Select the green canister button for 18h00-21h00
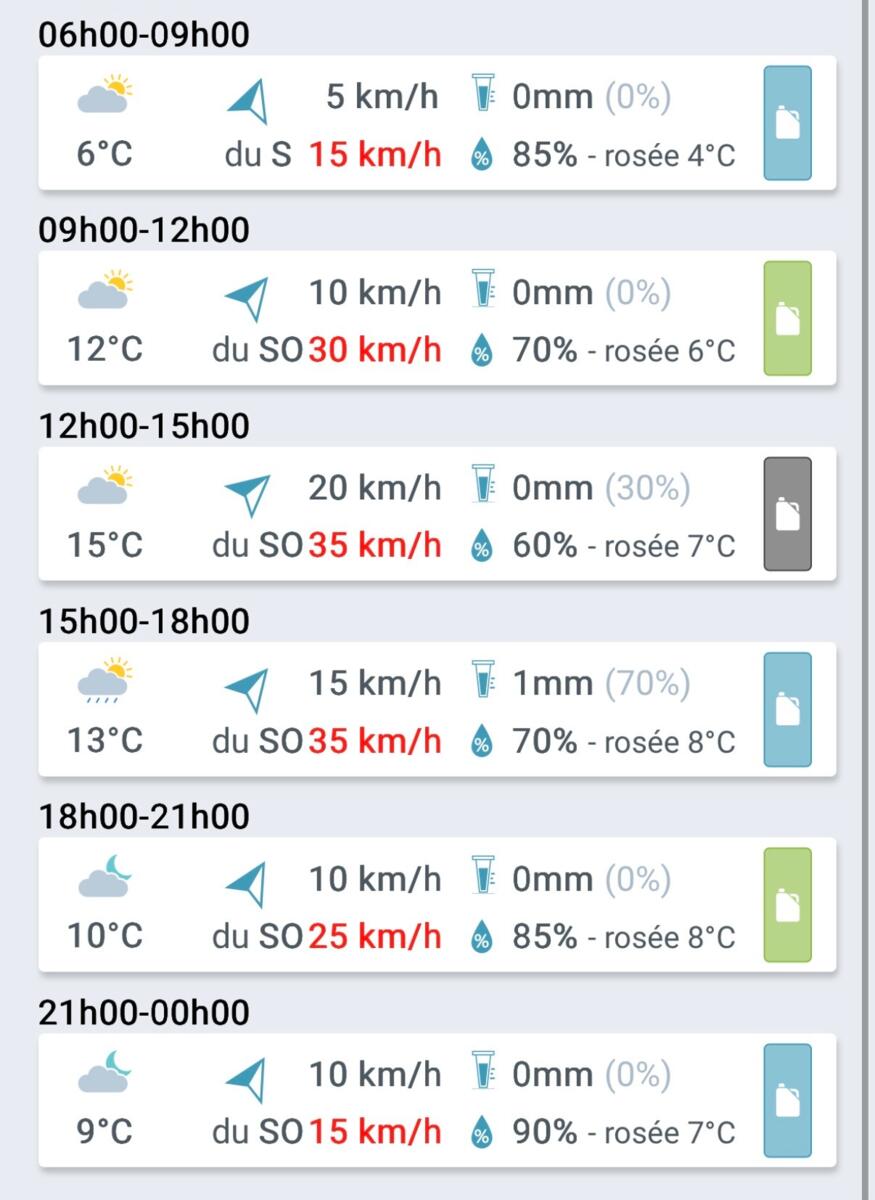875x1200 pixels. pyautogui.click(x=787, y=905)
